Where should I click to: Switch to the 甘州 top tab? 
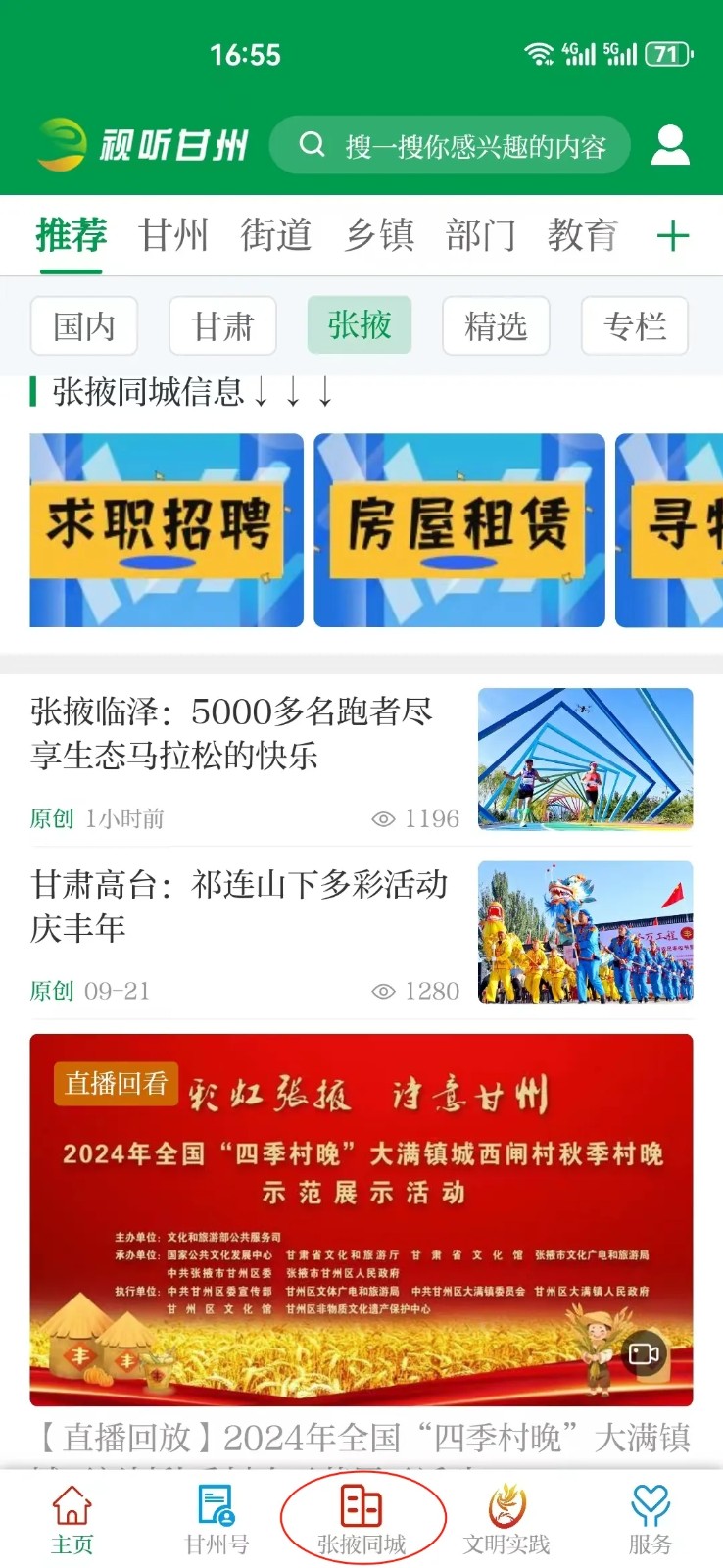173,236
